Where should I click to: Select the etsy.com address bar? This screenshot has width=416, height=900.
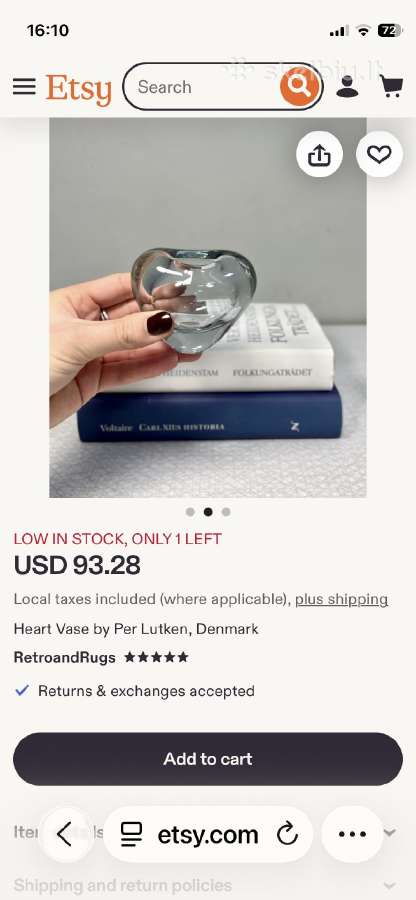[208, 835]
